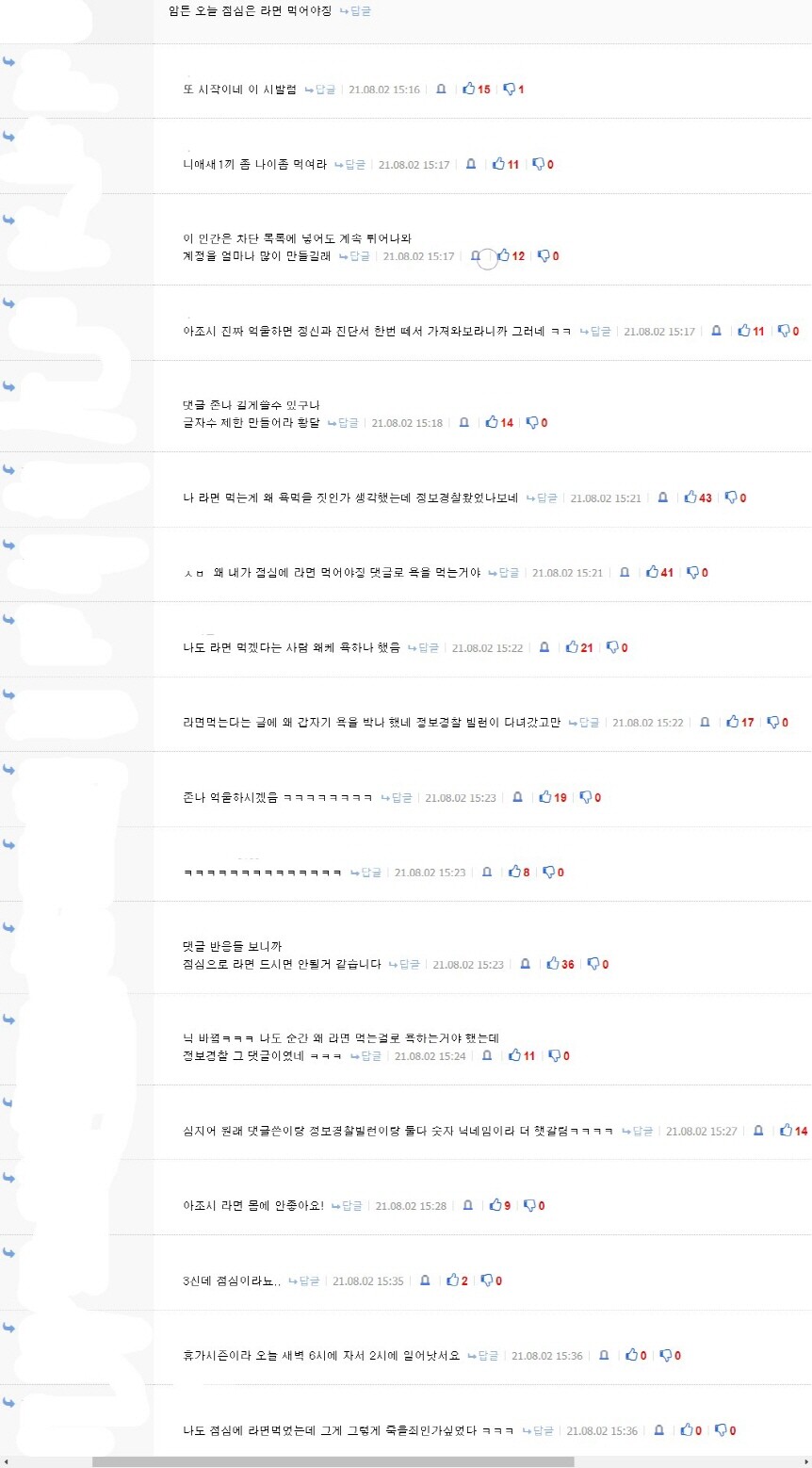Like the '나도 점심에 라면먹었는데' comment
This screenshot has height=1468, width=812.
691,1431
